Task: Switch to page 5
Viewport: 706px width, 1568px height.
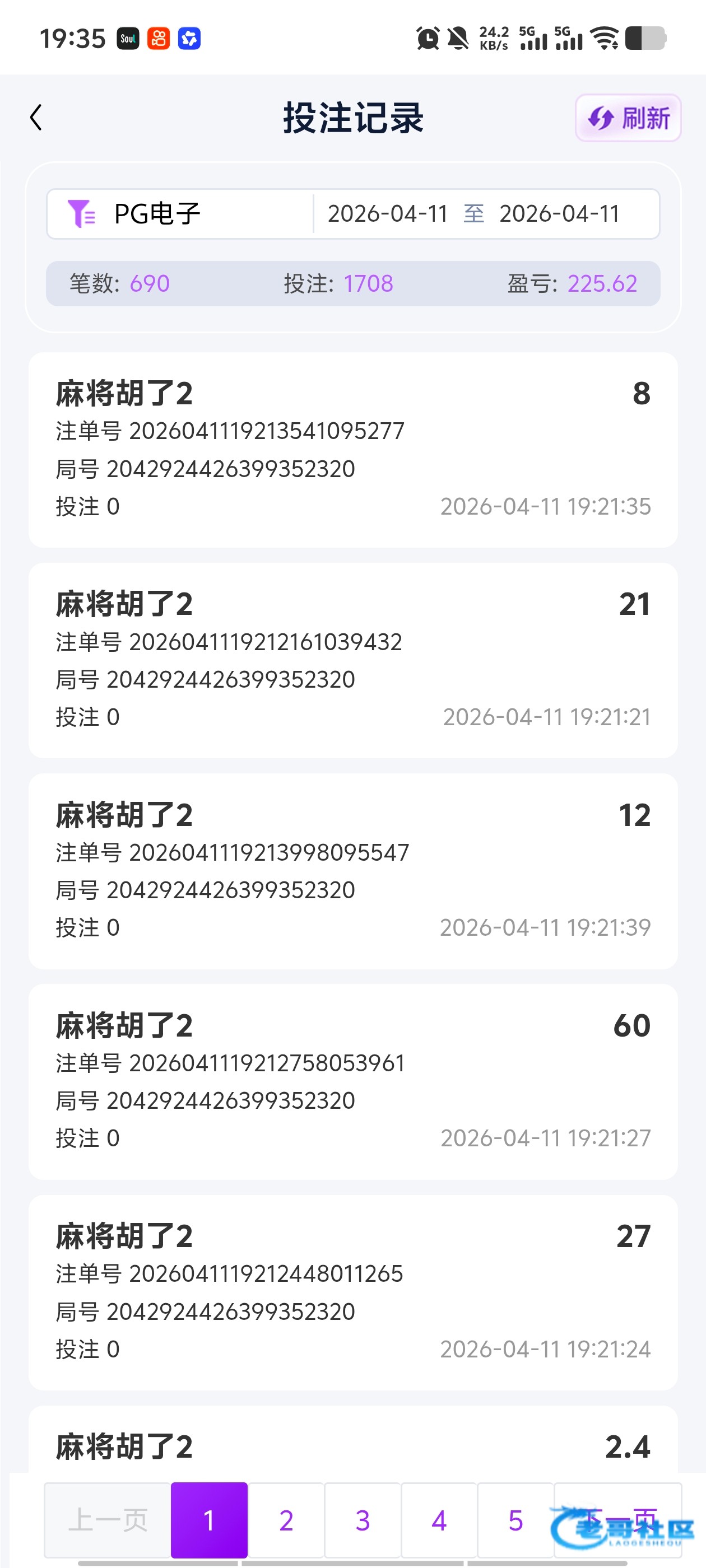Action: (x=515, y=1520)
